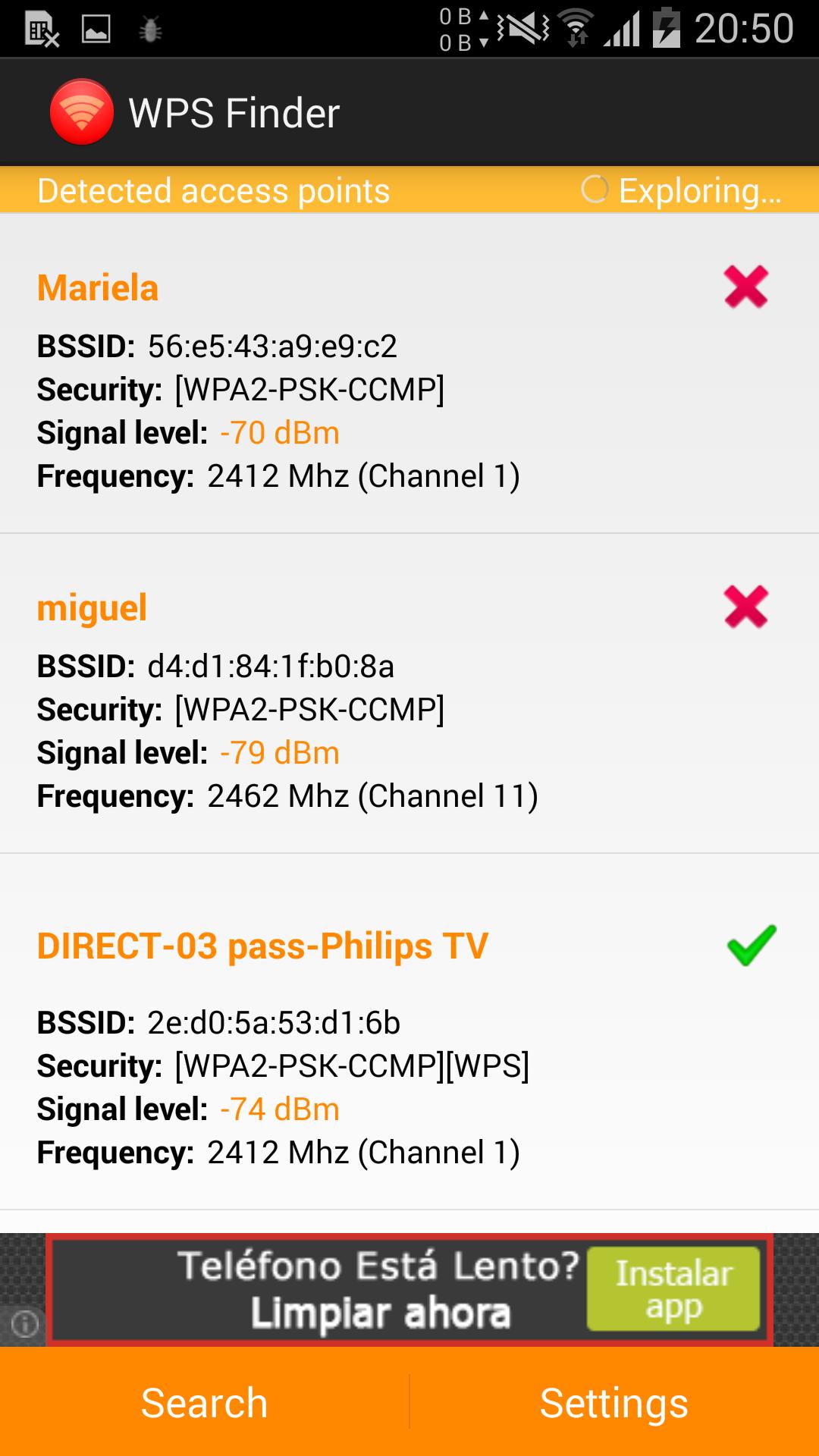Open the Detected access points header

coord(213,190)
